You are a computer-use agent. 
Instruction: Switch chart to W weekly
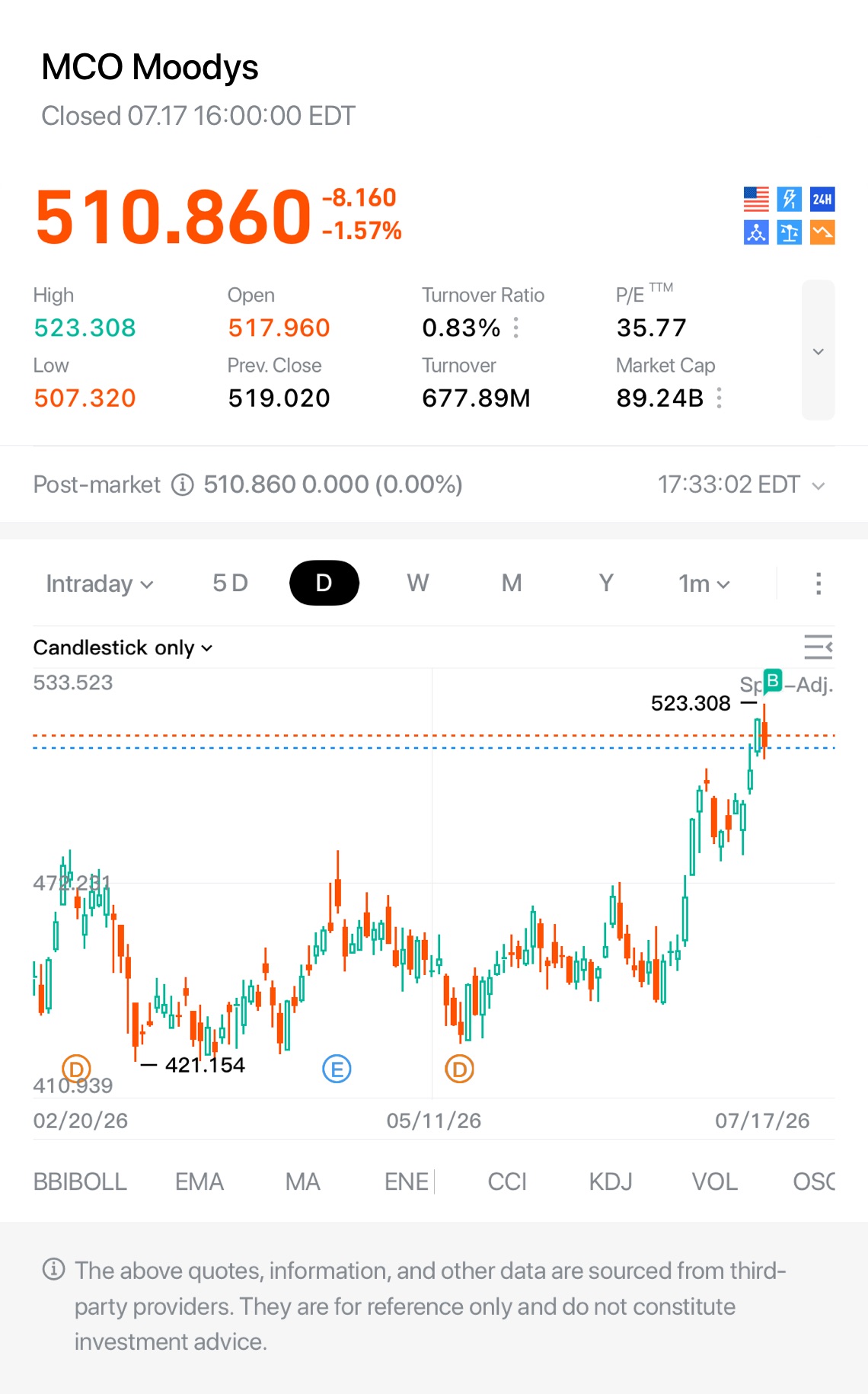point(418,583)
